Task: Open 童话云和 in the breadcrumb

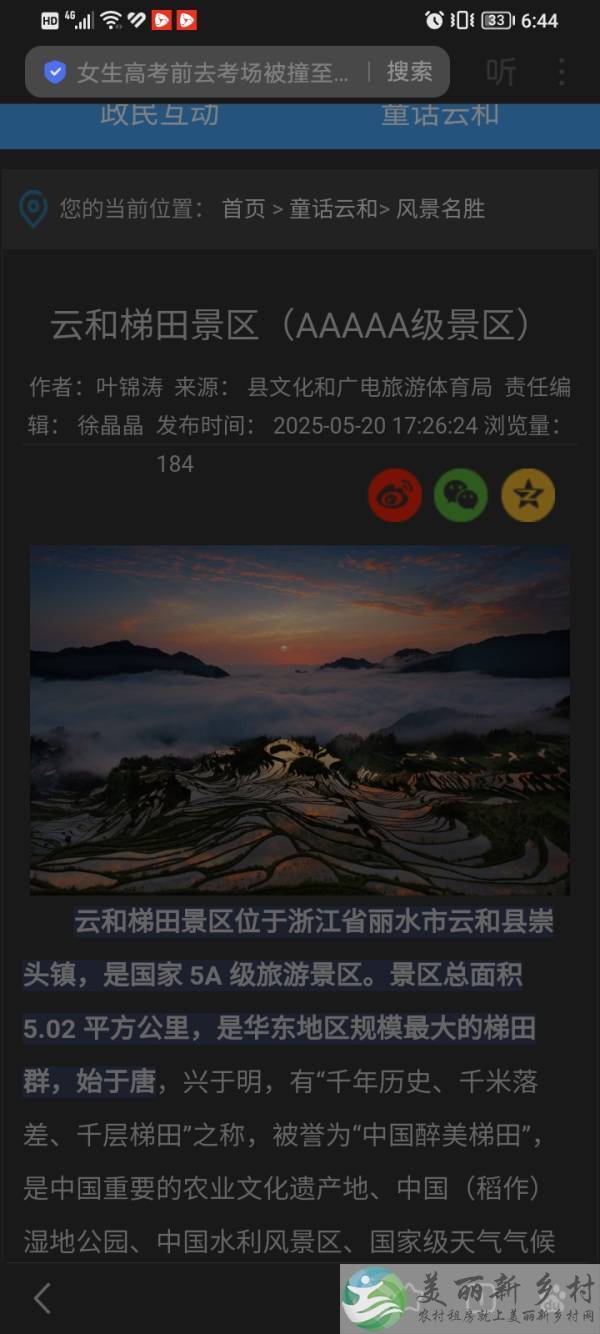Action: point(332,209)
